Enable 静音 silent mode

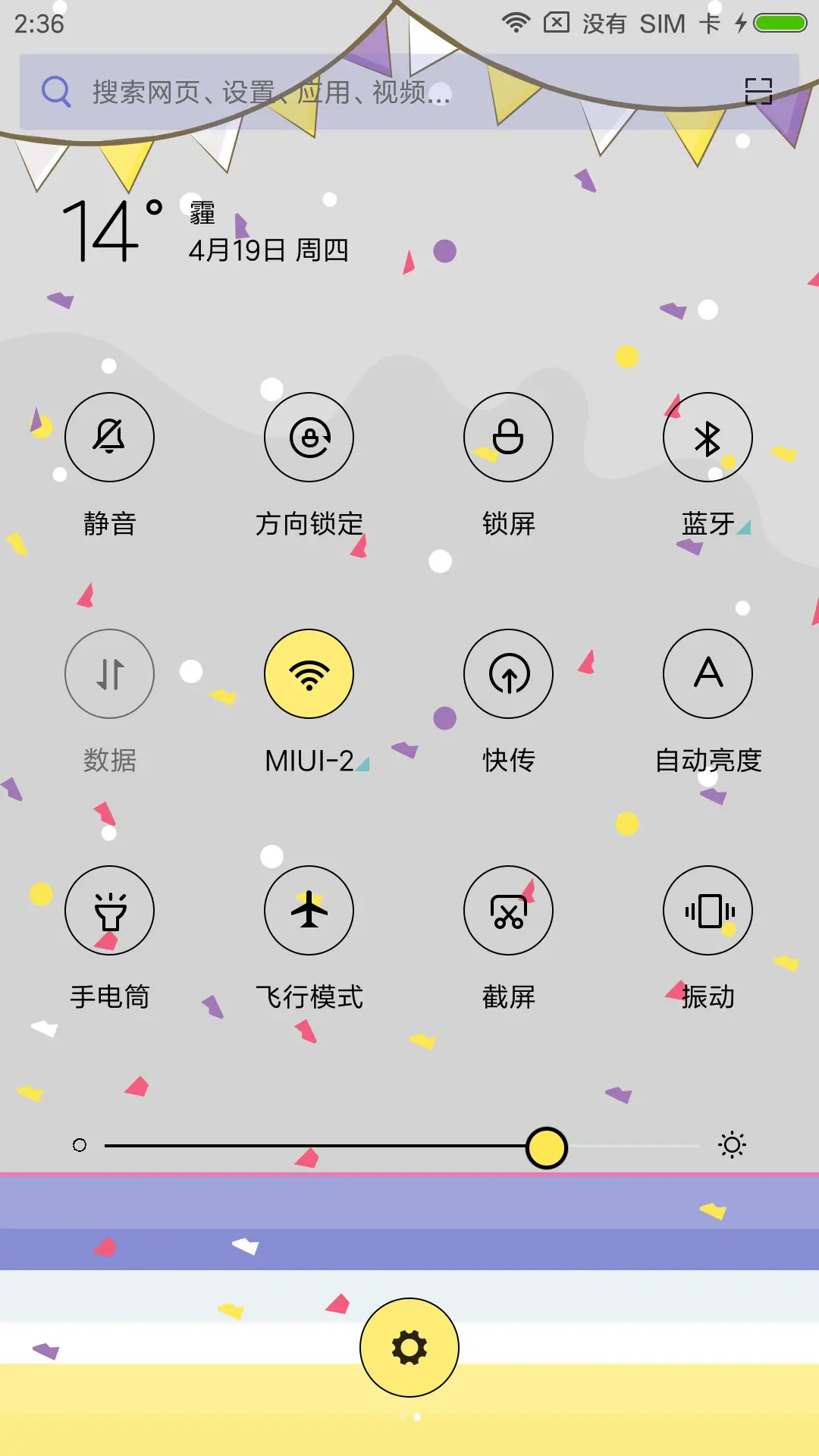109,438
